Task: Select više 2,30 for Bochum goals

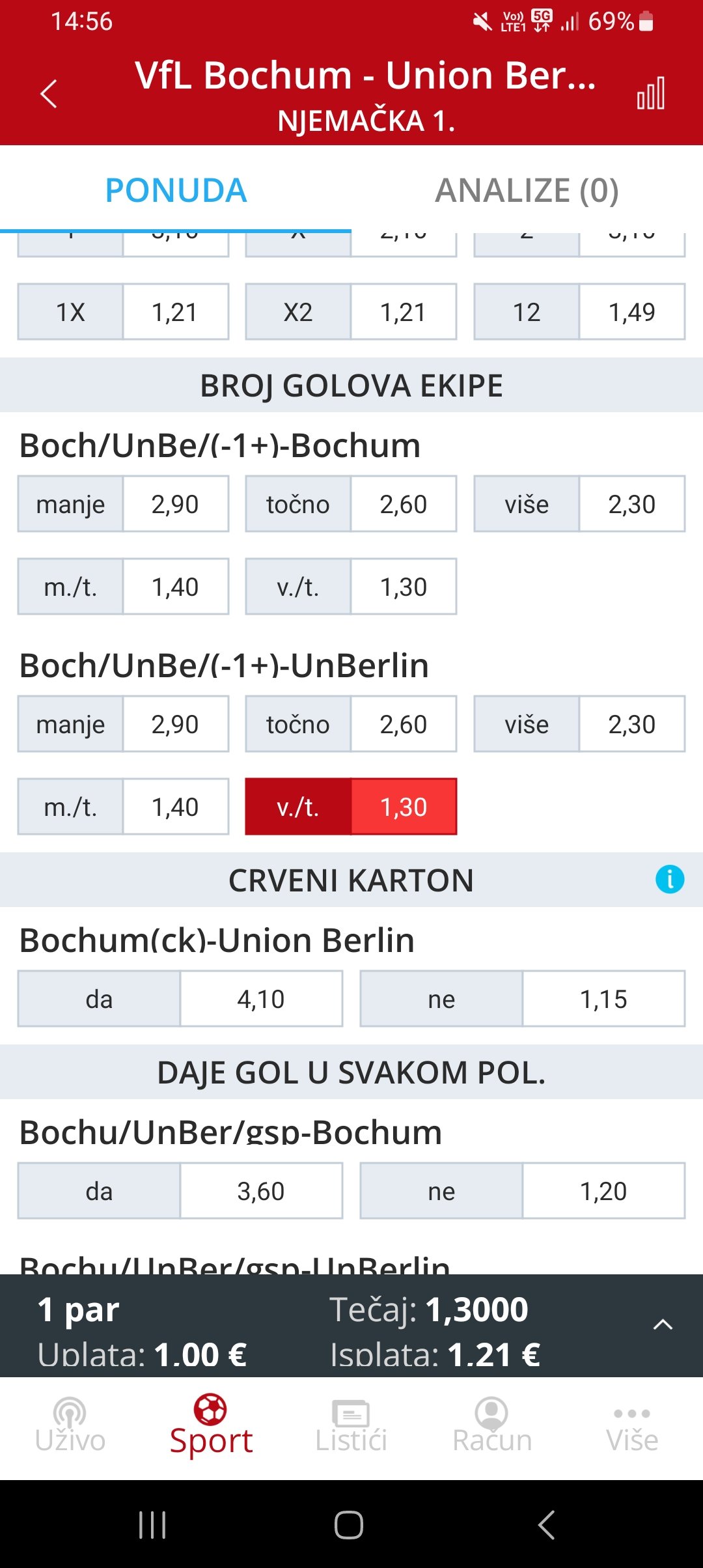Action: click(x=579, y=504)
